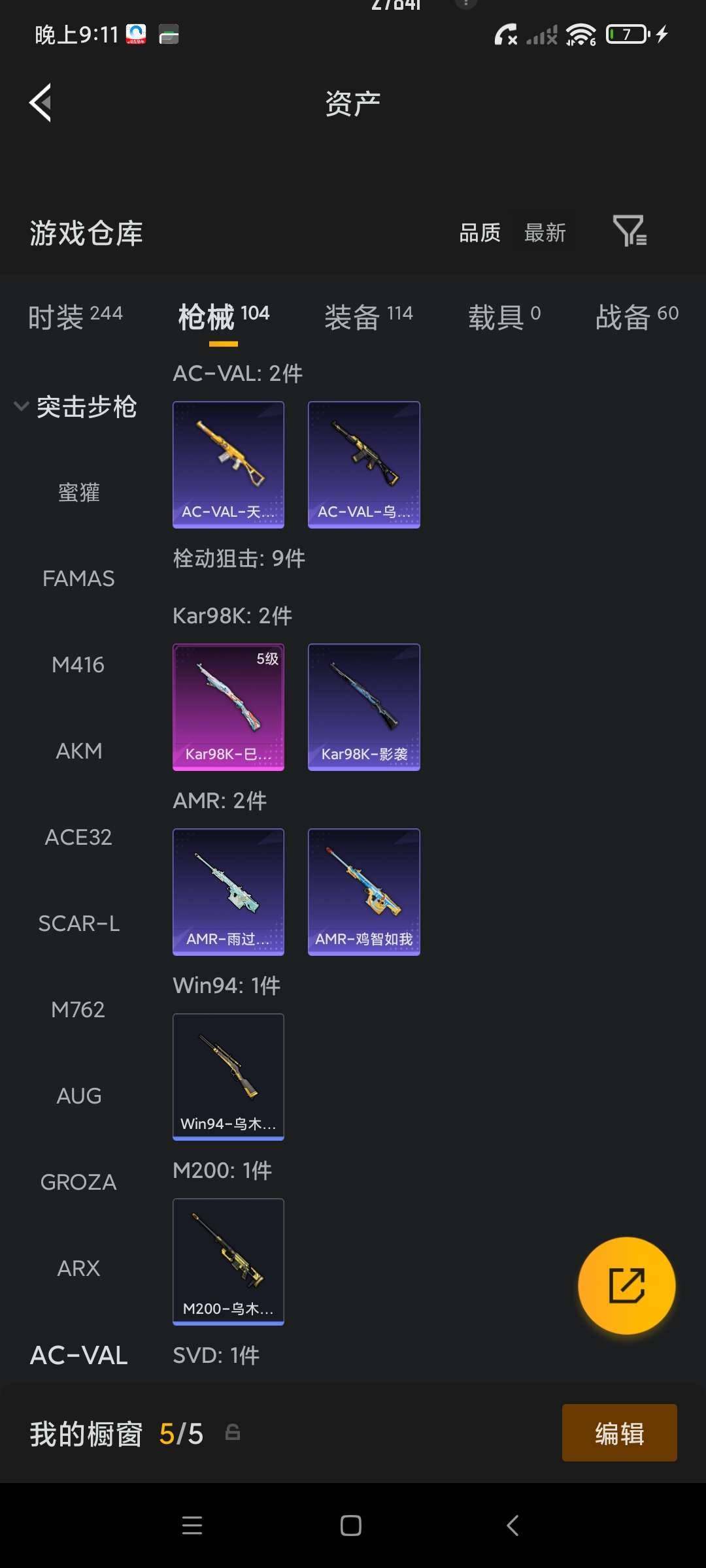Open the AMR-鸡智如我 skin card
Image resolution: width=706 pixels, height=1568 pixels.
coord(363,892)
